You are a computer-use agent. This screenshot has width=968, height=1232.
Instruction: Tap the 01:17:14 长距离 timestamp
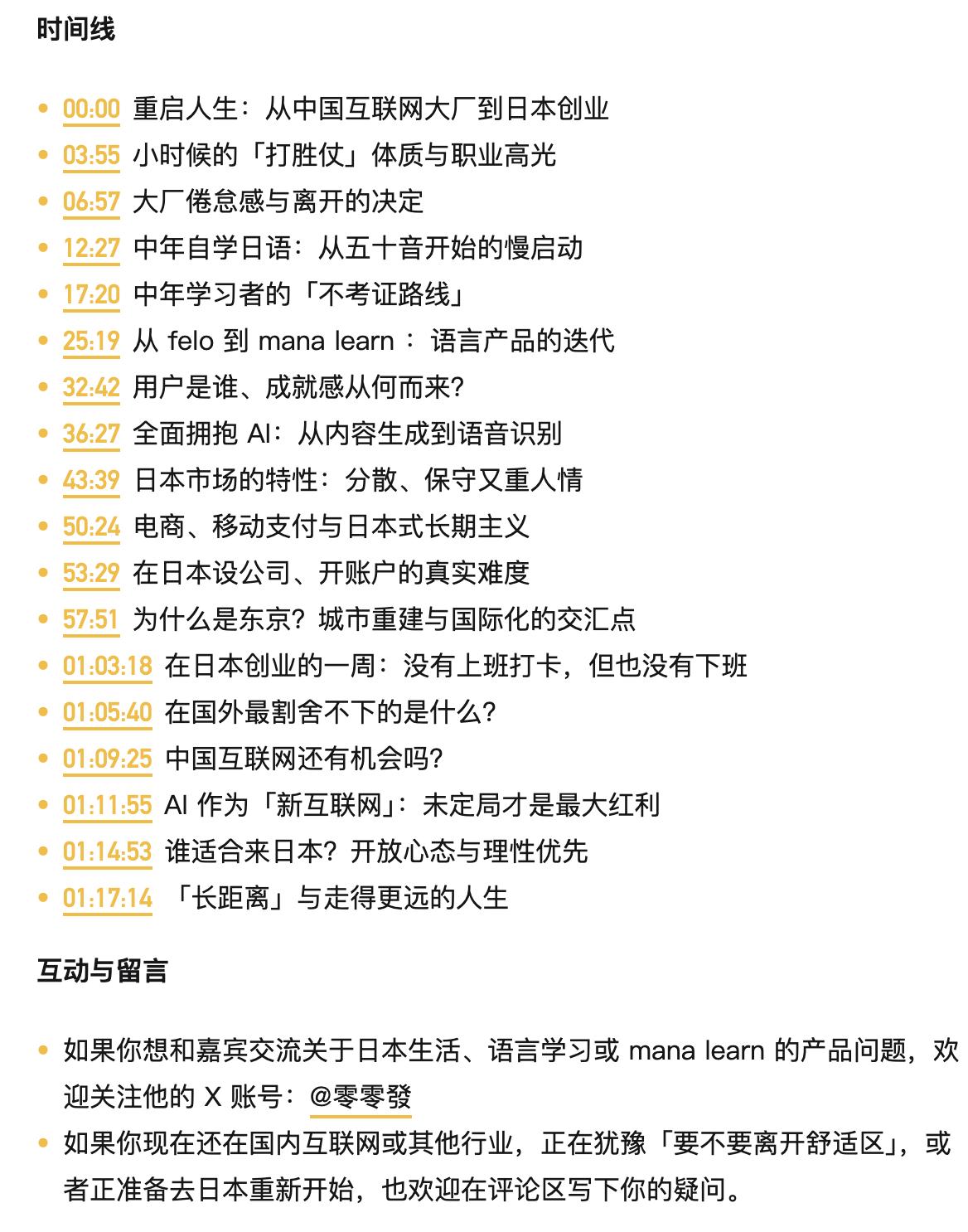point(108,899)
